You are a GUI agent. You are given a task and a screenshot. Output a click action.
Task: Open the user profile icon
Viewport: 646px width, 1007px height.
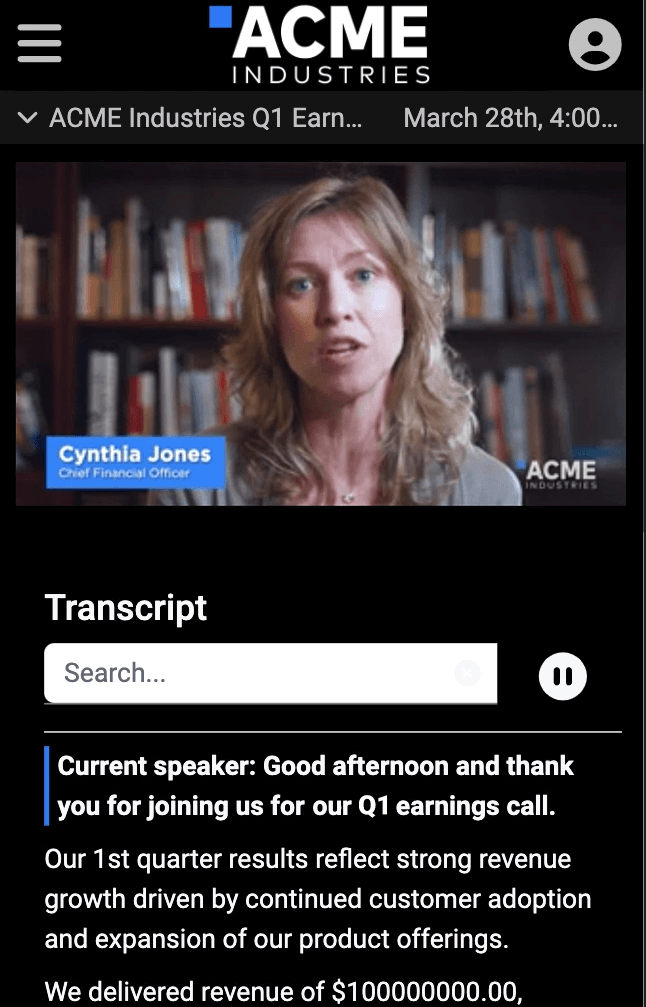pos(595,44)
